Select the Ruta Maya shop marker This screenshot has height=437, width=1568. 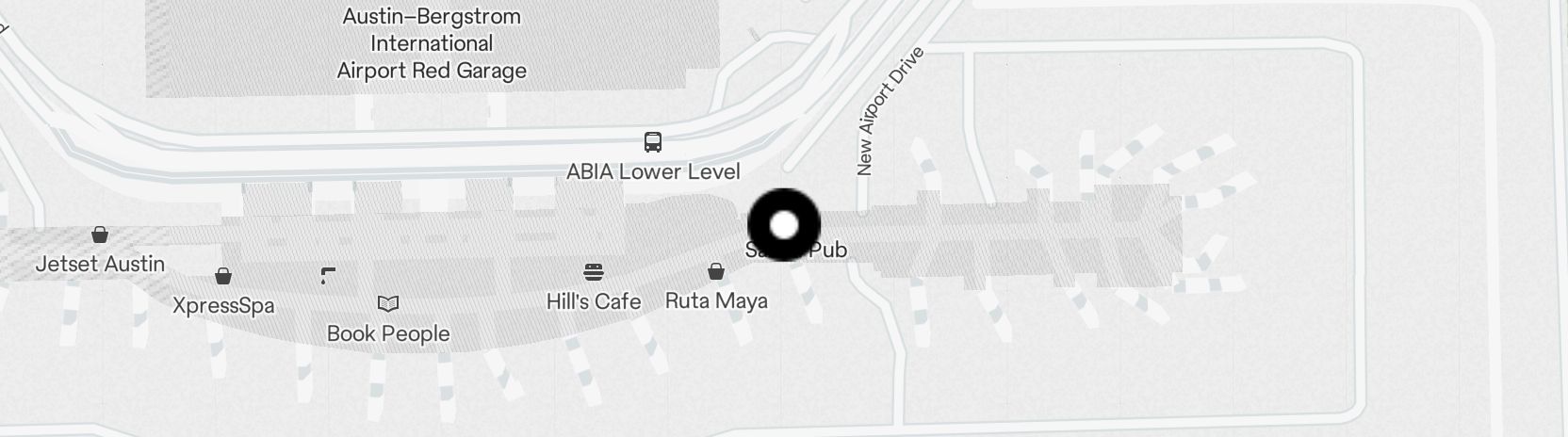point(716,272)
